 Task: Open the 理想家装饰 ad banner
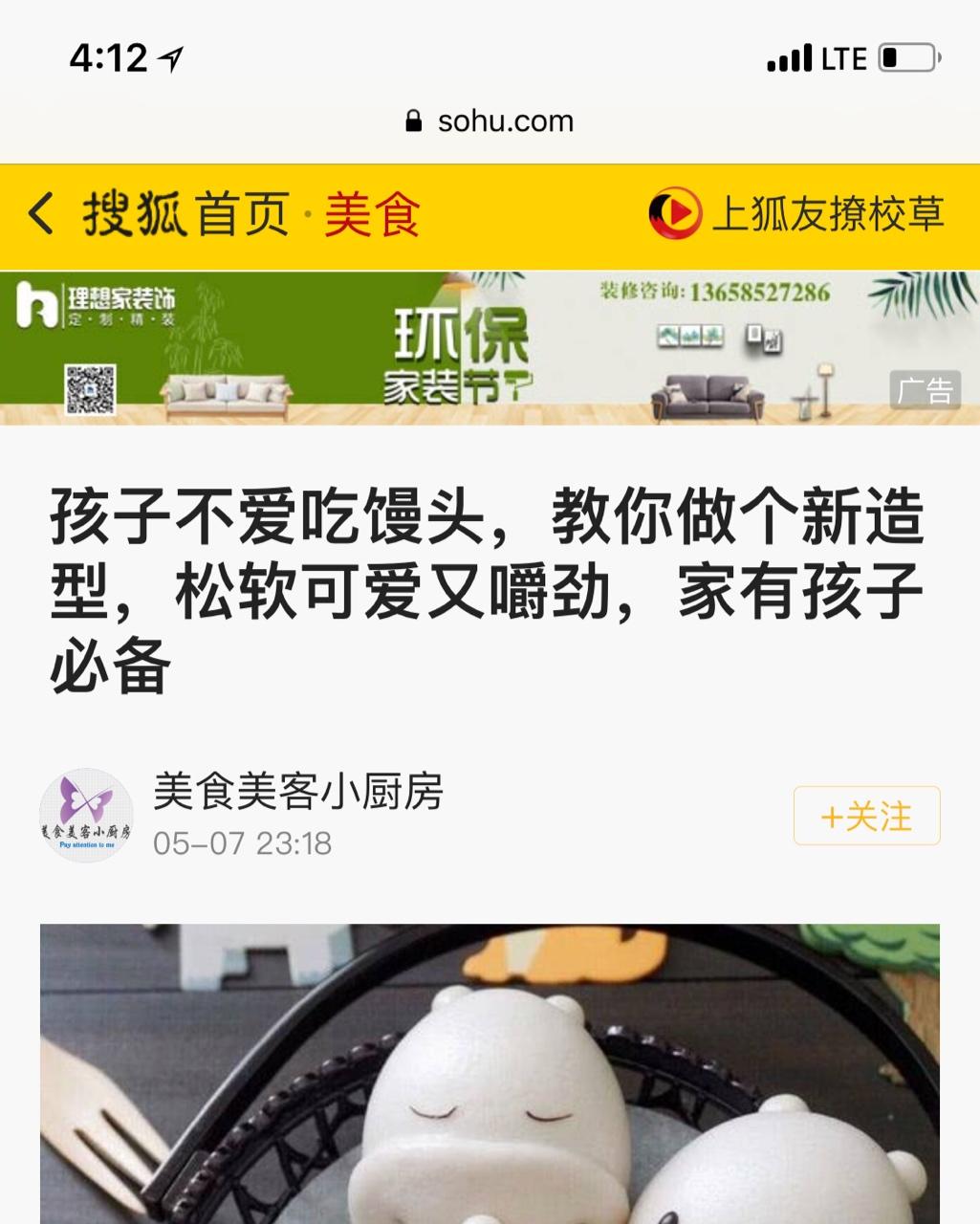[x=490, y=348]
